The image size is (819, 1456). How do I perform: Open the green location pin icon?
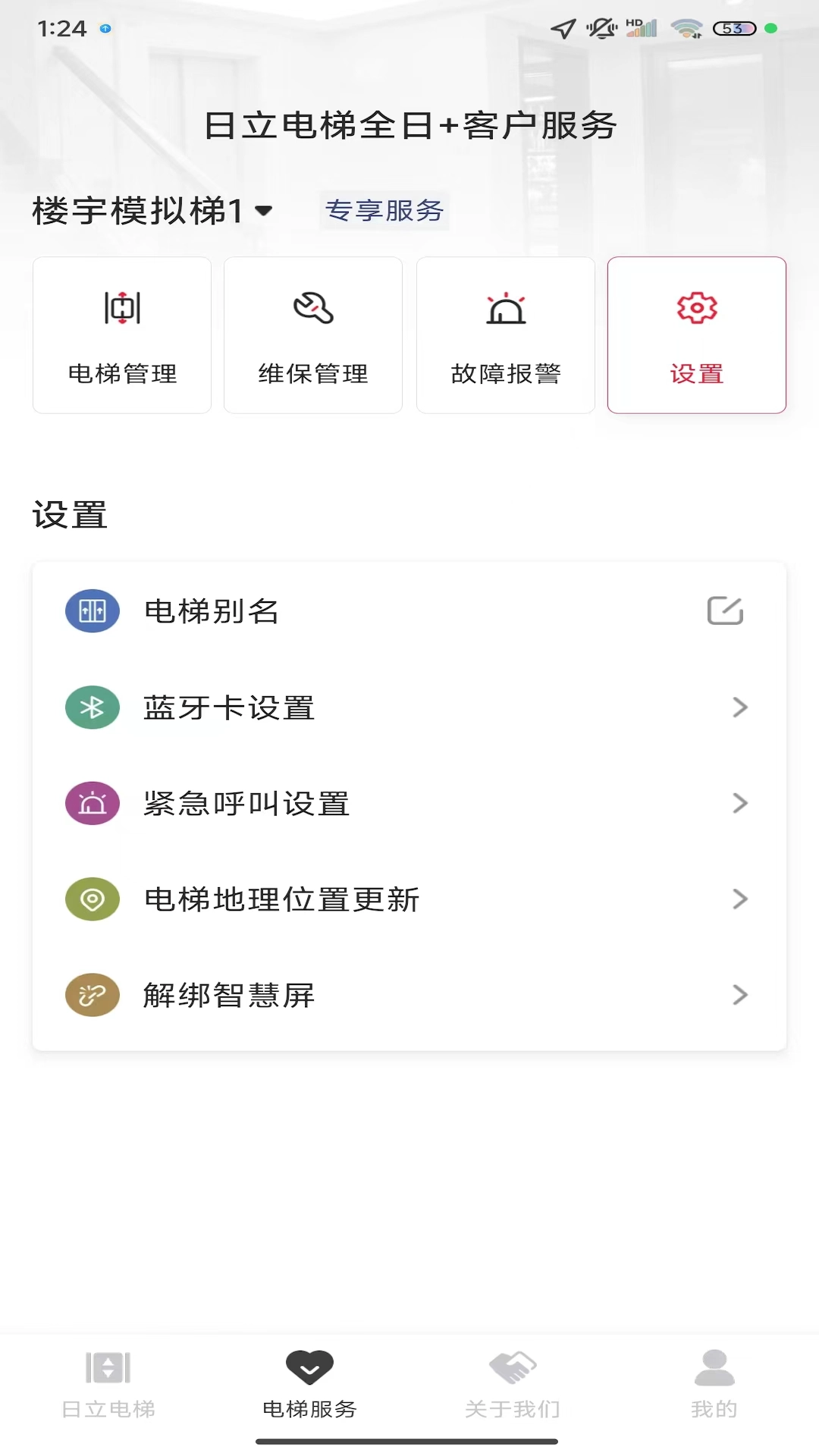(92, 899)
